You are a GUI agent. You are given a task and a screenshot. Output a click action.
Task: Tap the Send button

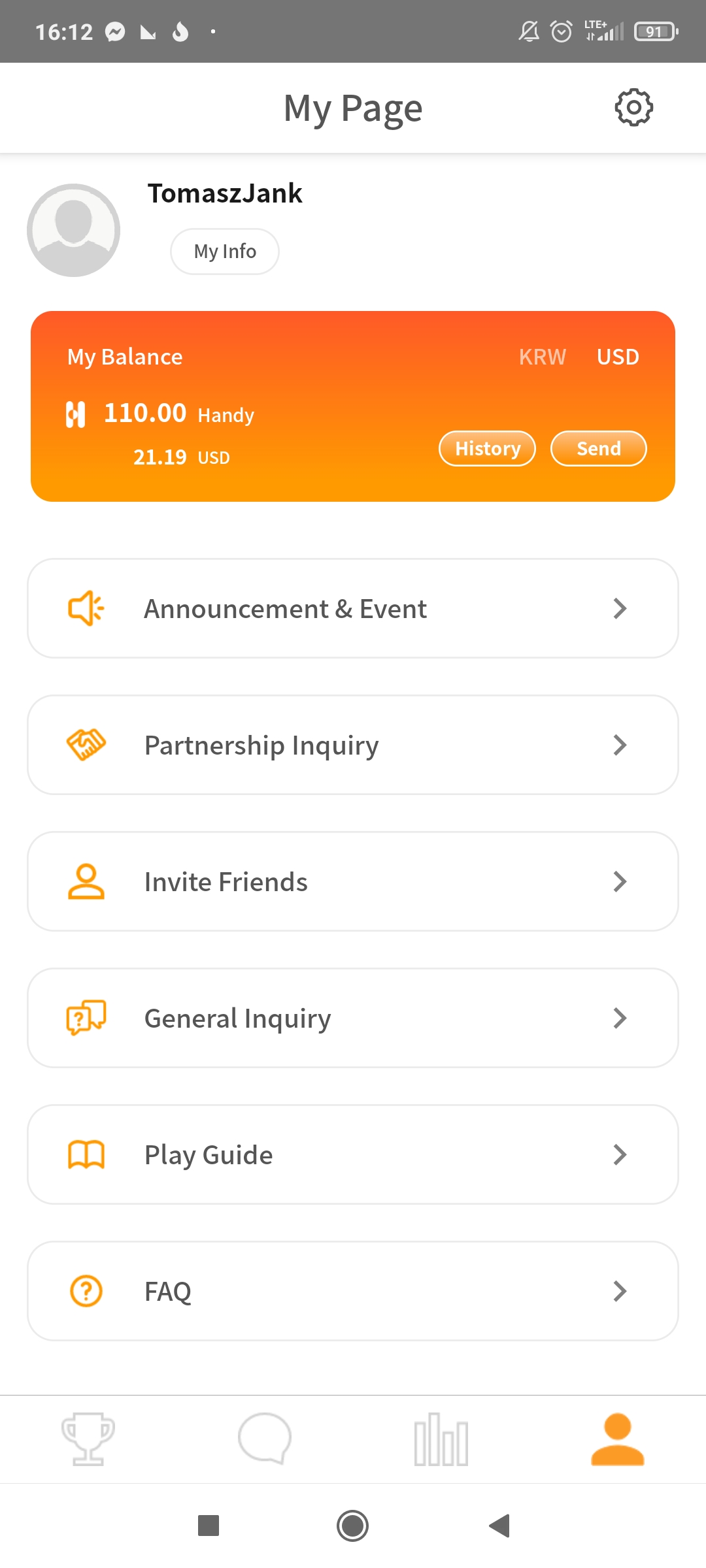[x=598, y=449]
